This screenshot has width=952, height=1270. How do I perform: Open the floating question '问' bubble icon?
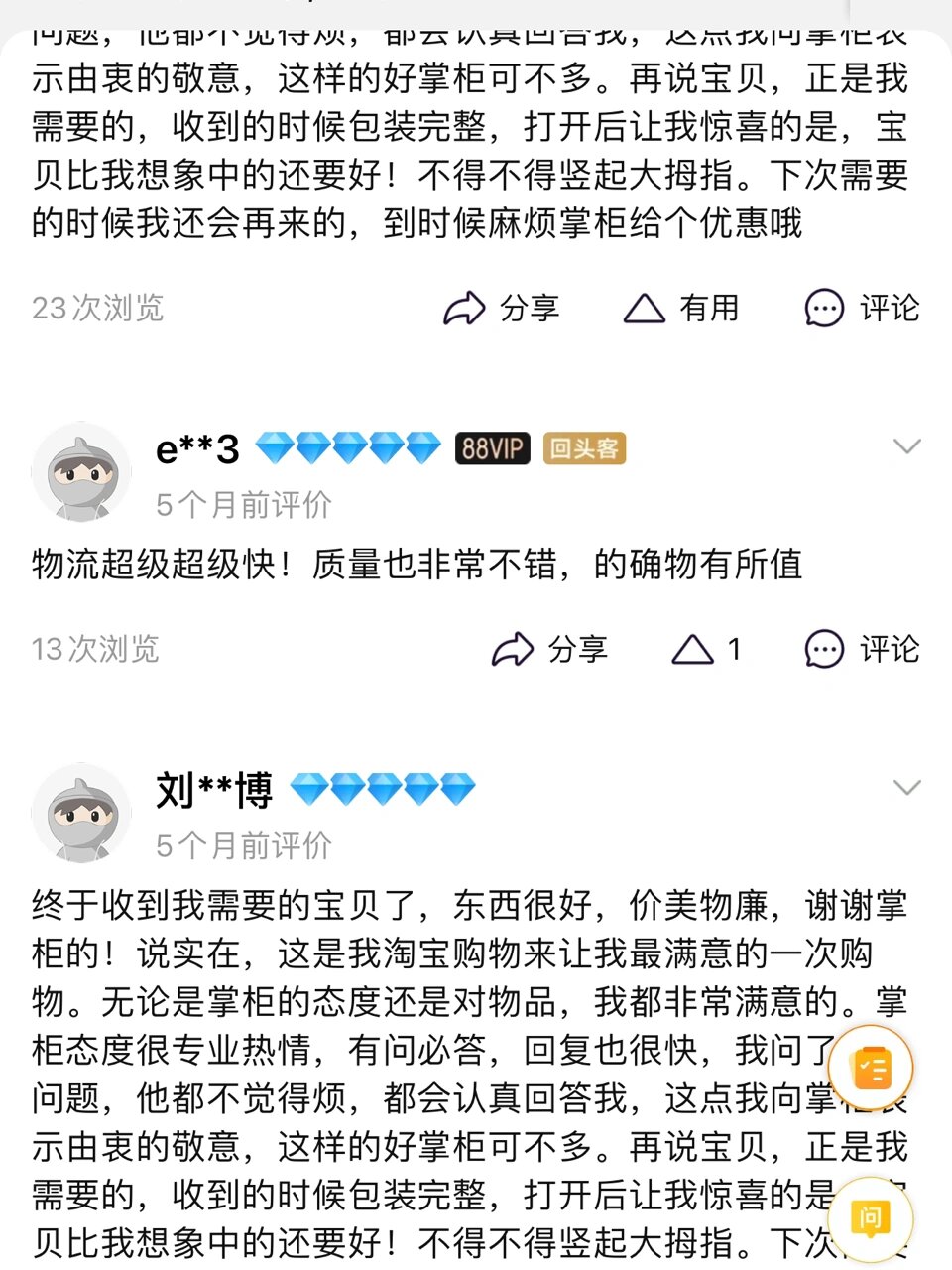871,1218
